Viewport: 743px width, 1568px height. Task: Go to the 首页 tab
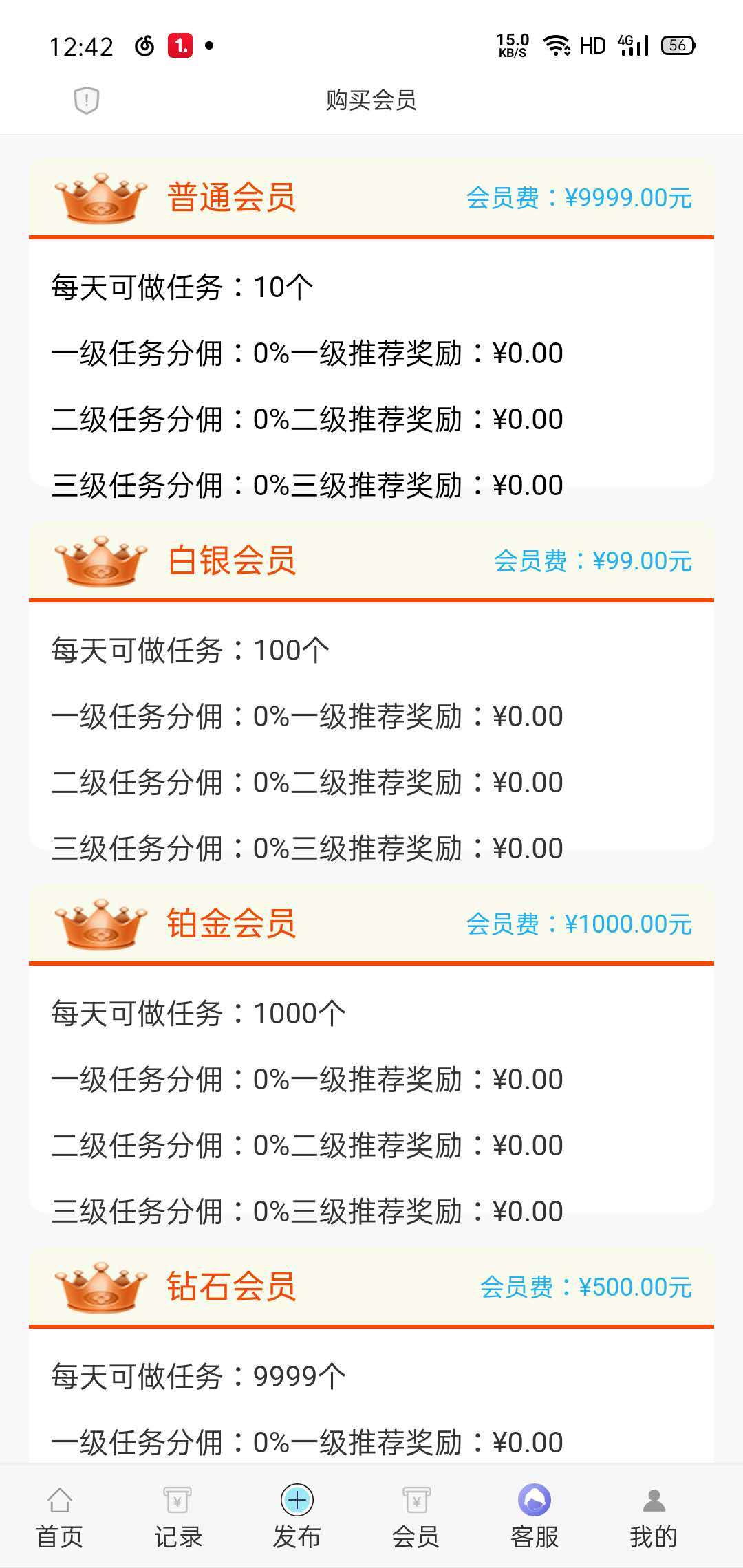[60, 1516]
